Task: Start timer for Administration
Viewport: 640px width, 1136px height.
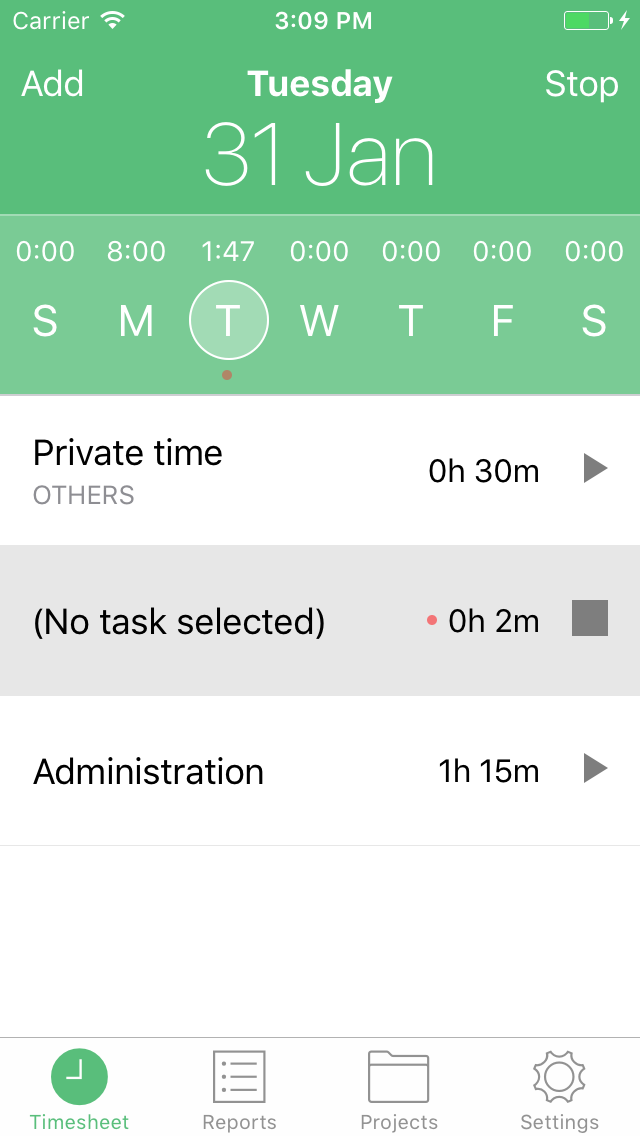Action: click(x=595, y=769)
